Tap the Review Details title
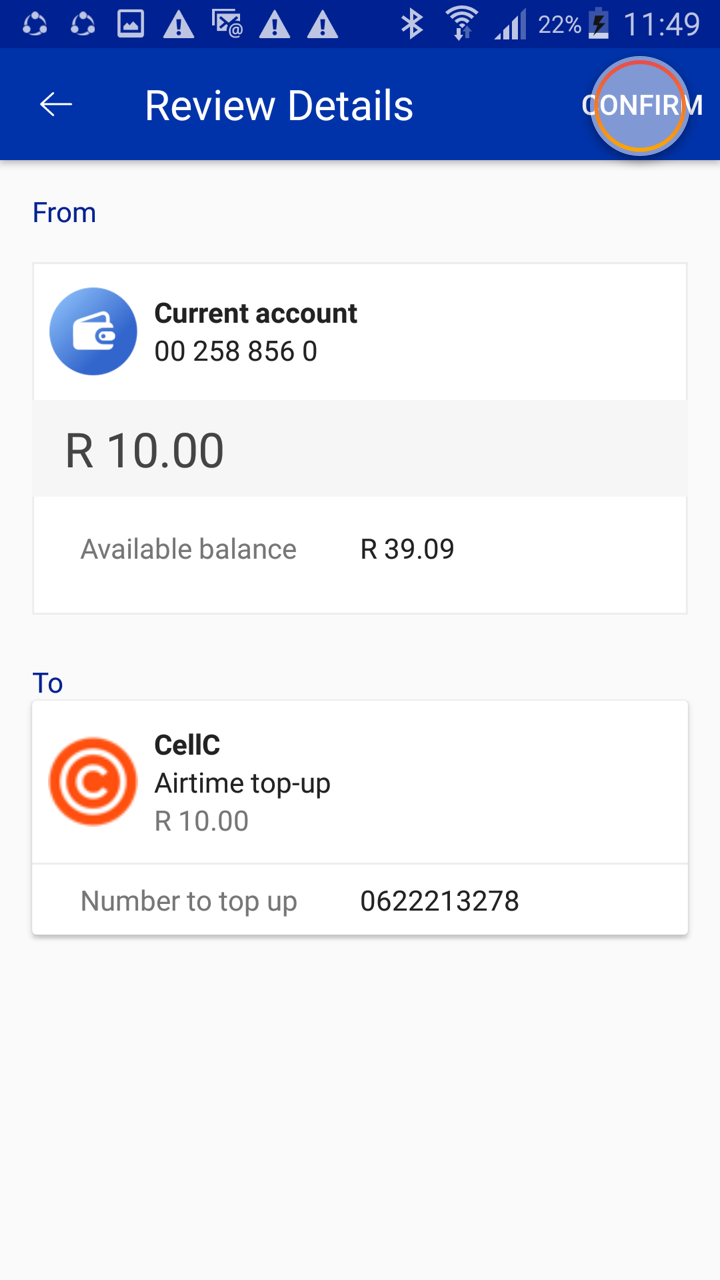720x1280 pixels. pyautogui.click(x=279, y=104)
